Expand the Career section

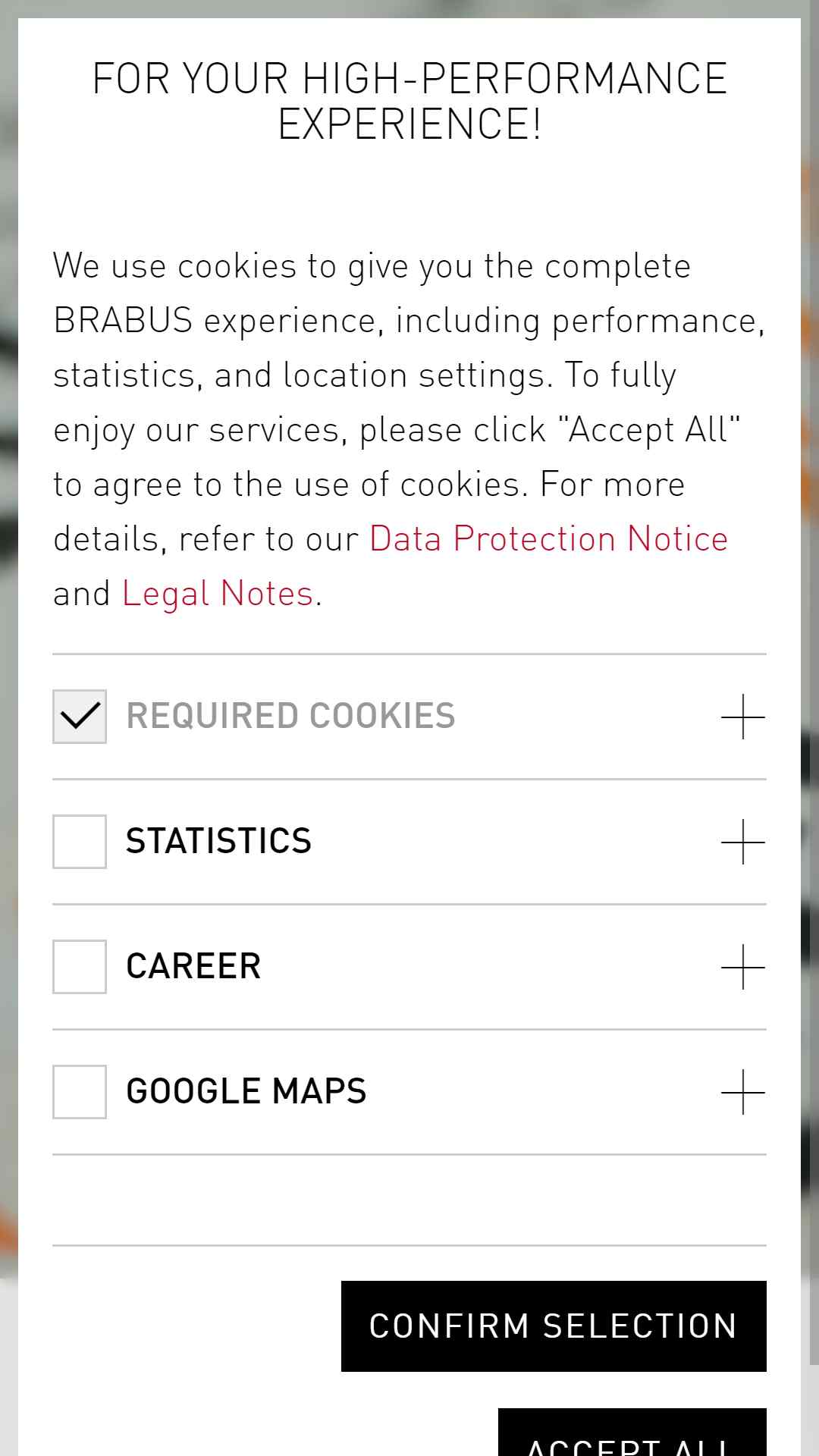pyautogui.click(x=743, y=967)
